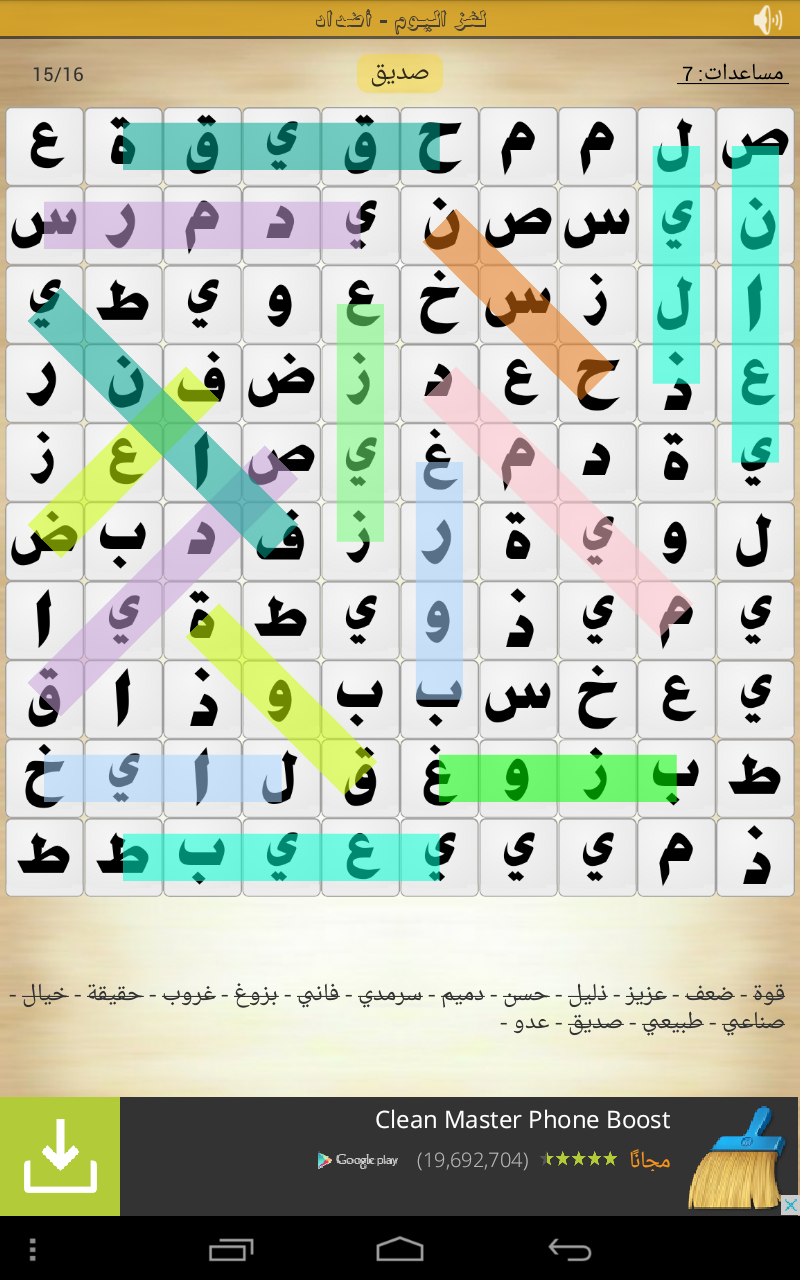Viewport: 800px width, 1280px height.
Task: Close the ad using the corner X icon
Action: pos(790,1205)
